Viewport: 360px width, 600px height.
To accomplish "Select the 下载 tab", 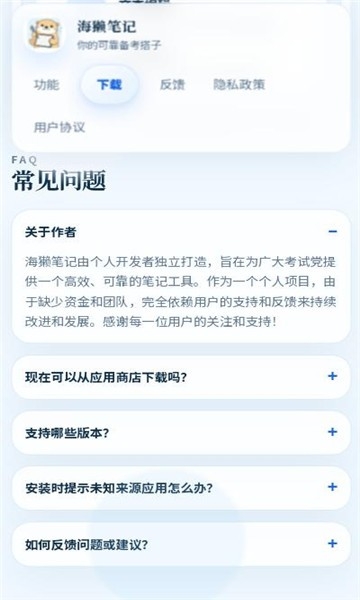I will click(x=109, y=85).
